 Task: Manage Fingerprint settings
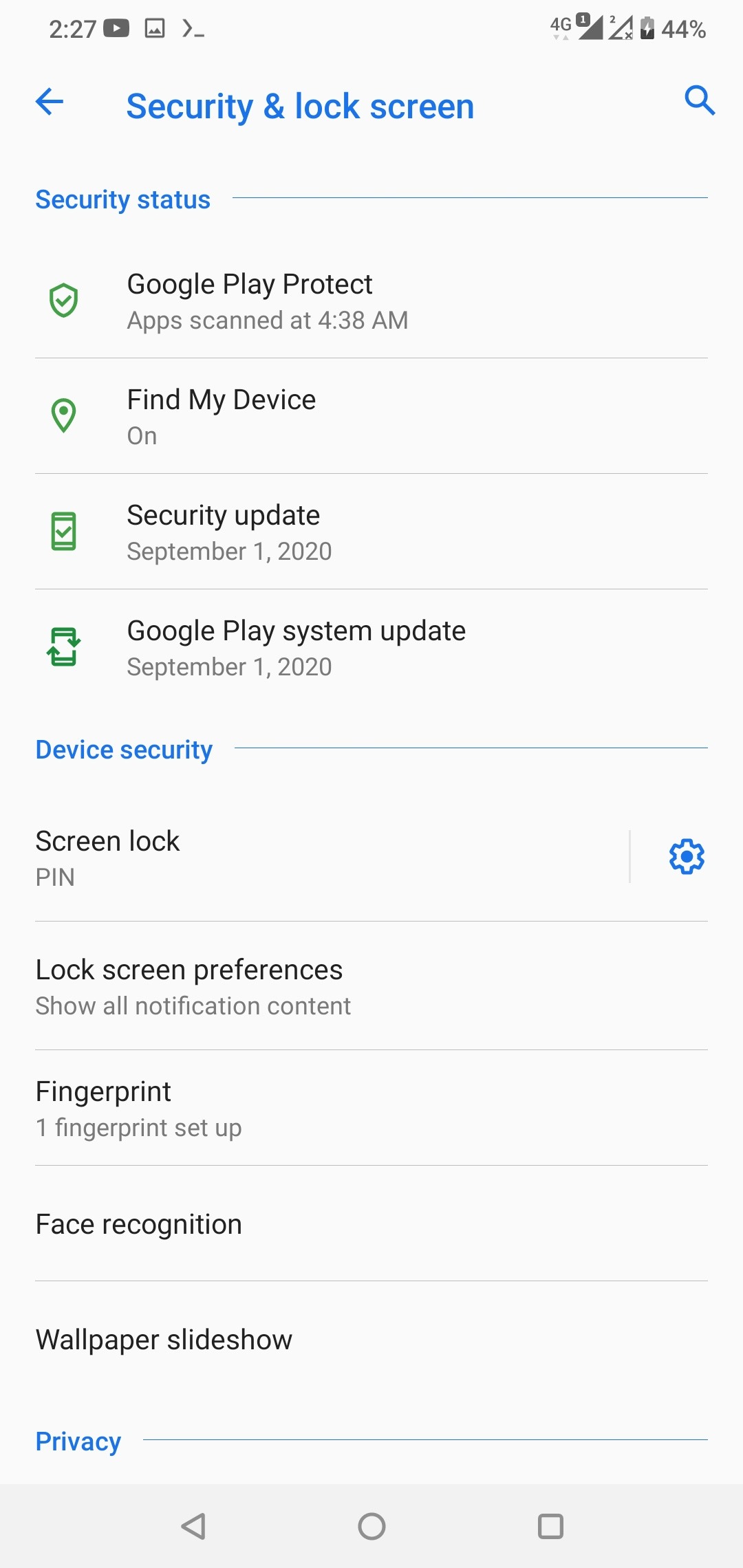pos(371,1108)
